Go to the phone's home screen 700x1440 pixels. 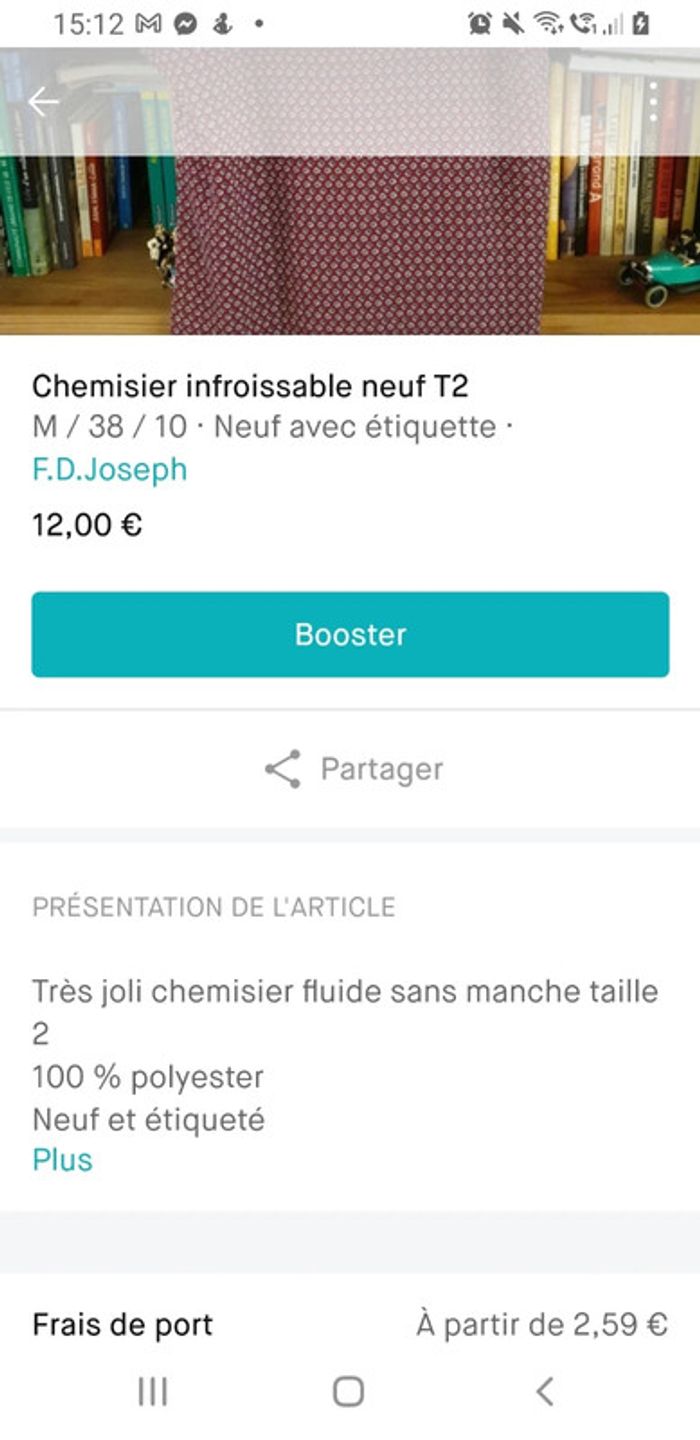click(348, 1391)
